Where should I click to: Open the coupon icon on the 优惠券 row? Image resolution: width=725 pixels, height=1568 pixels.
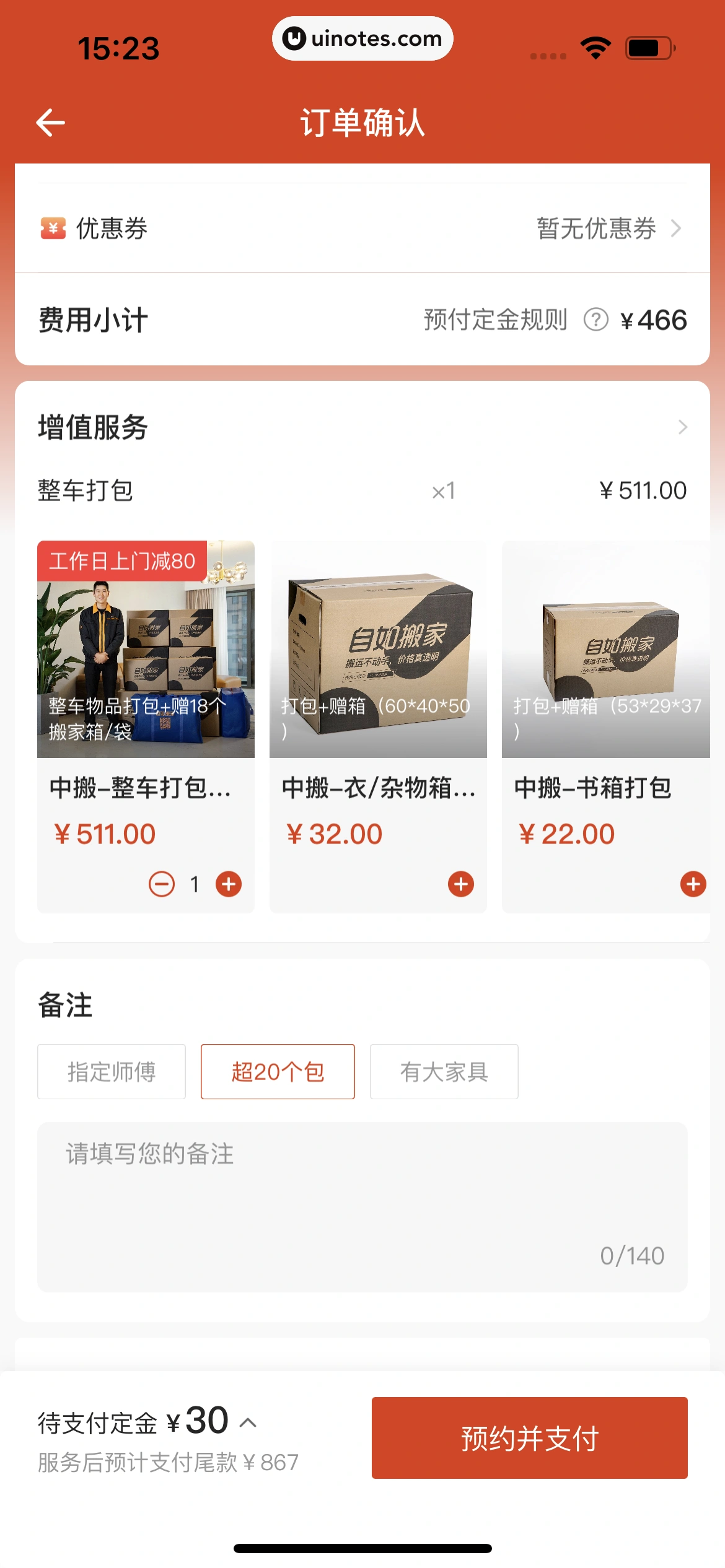(x=52, y=229)
